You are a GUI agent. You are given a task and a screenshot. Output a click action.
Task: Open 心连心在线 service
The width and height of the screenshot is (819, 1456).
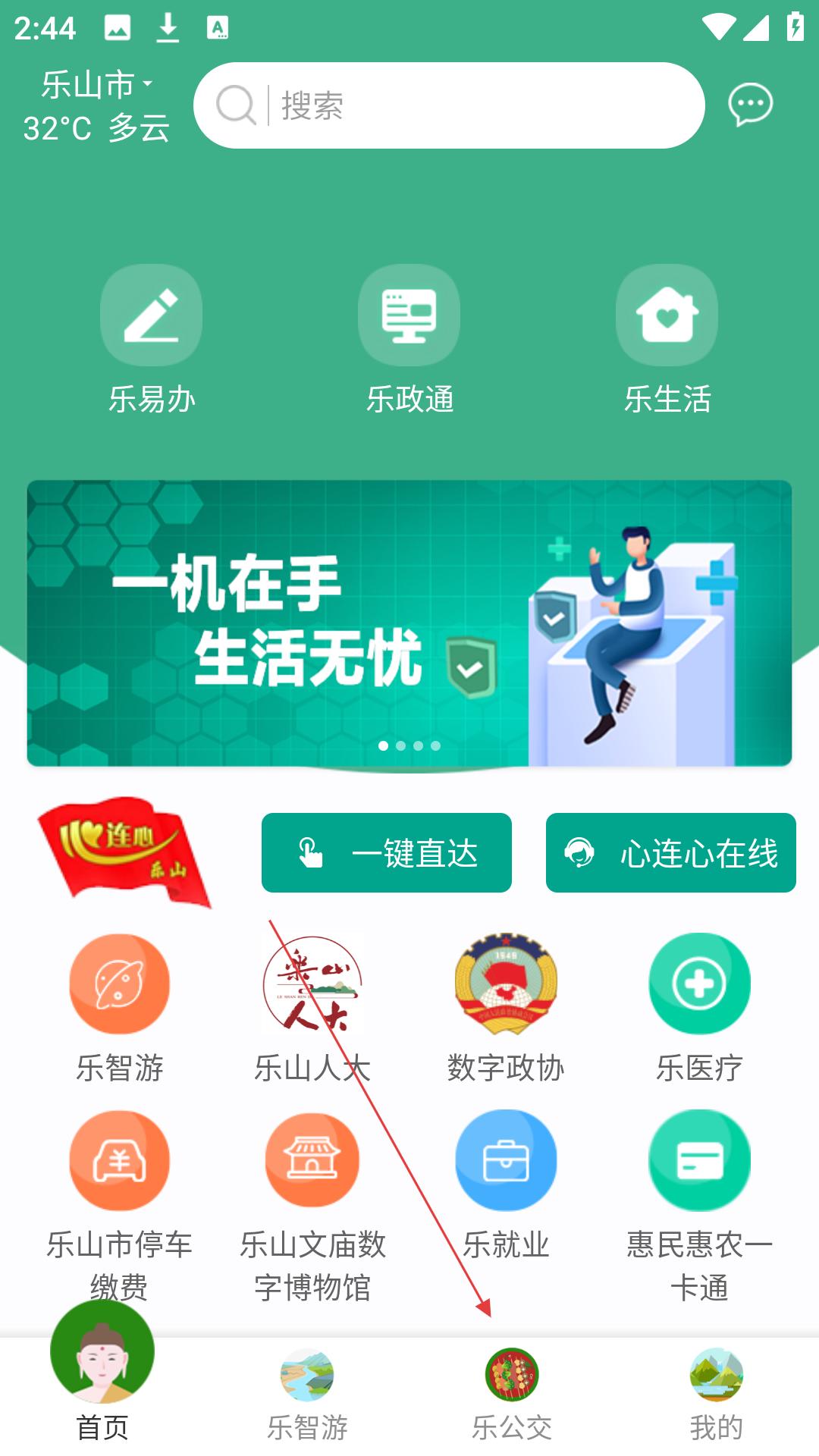pos(670,852)
